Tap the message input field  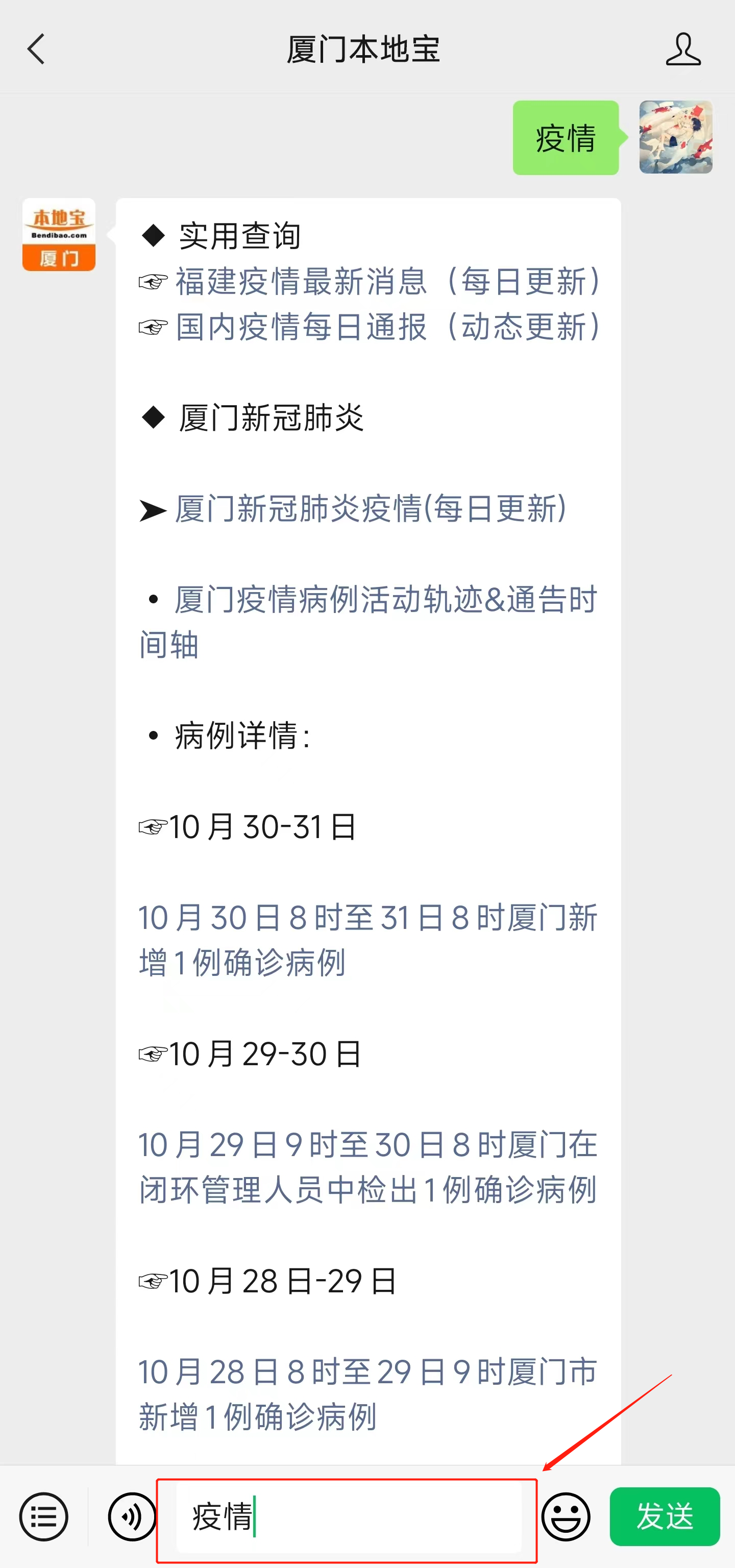[x=348, y=1516]
